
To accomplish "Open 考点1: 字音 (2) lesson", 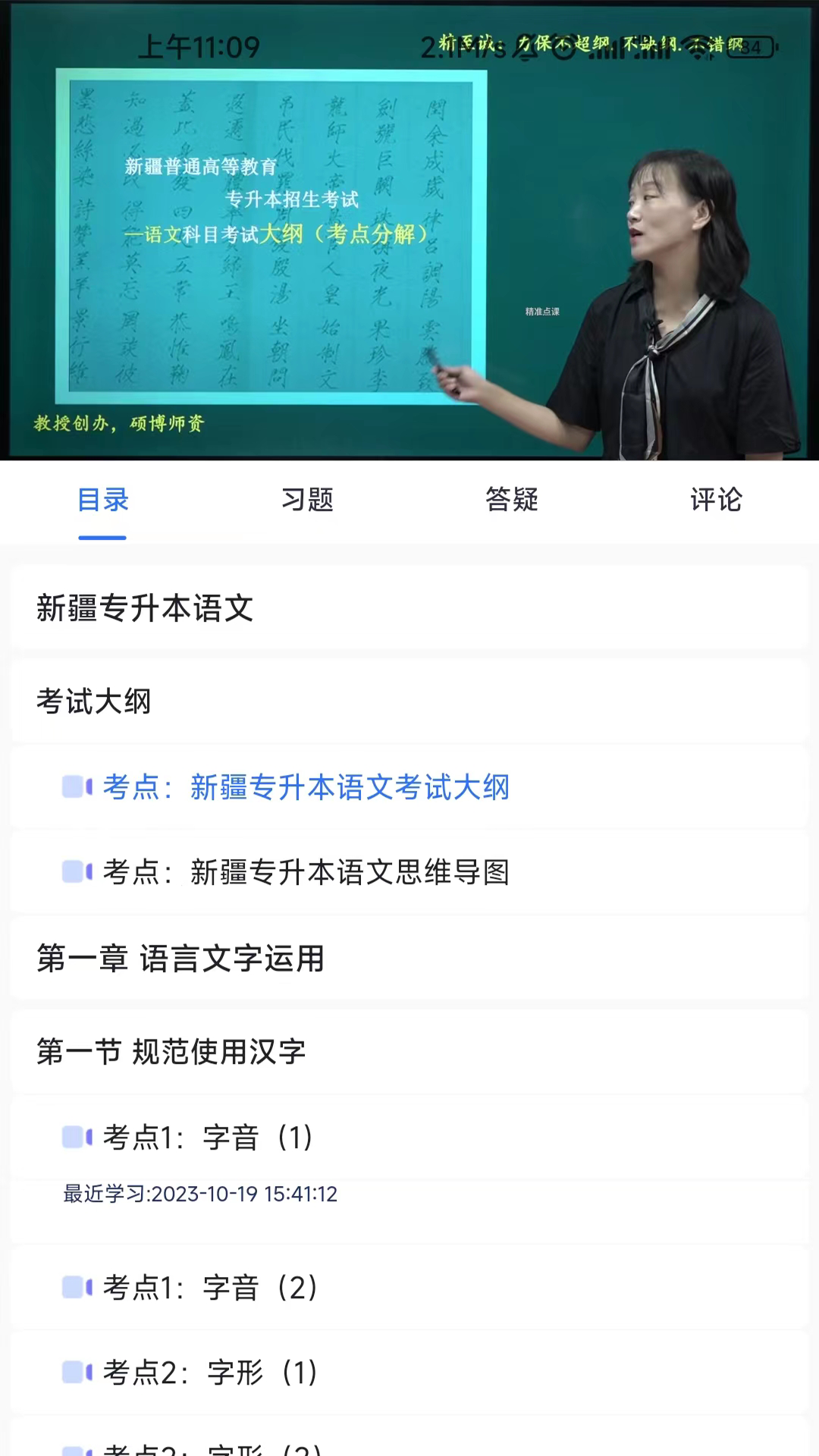I will tap(210, 1288).
